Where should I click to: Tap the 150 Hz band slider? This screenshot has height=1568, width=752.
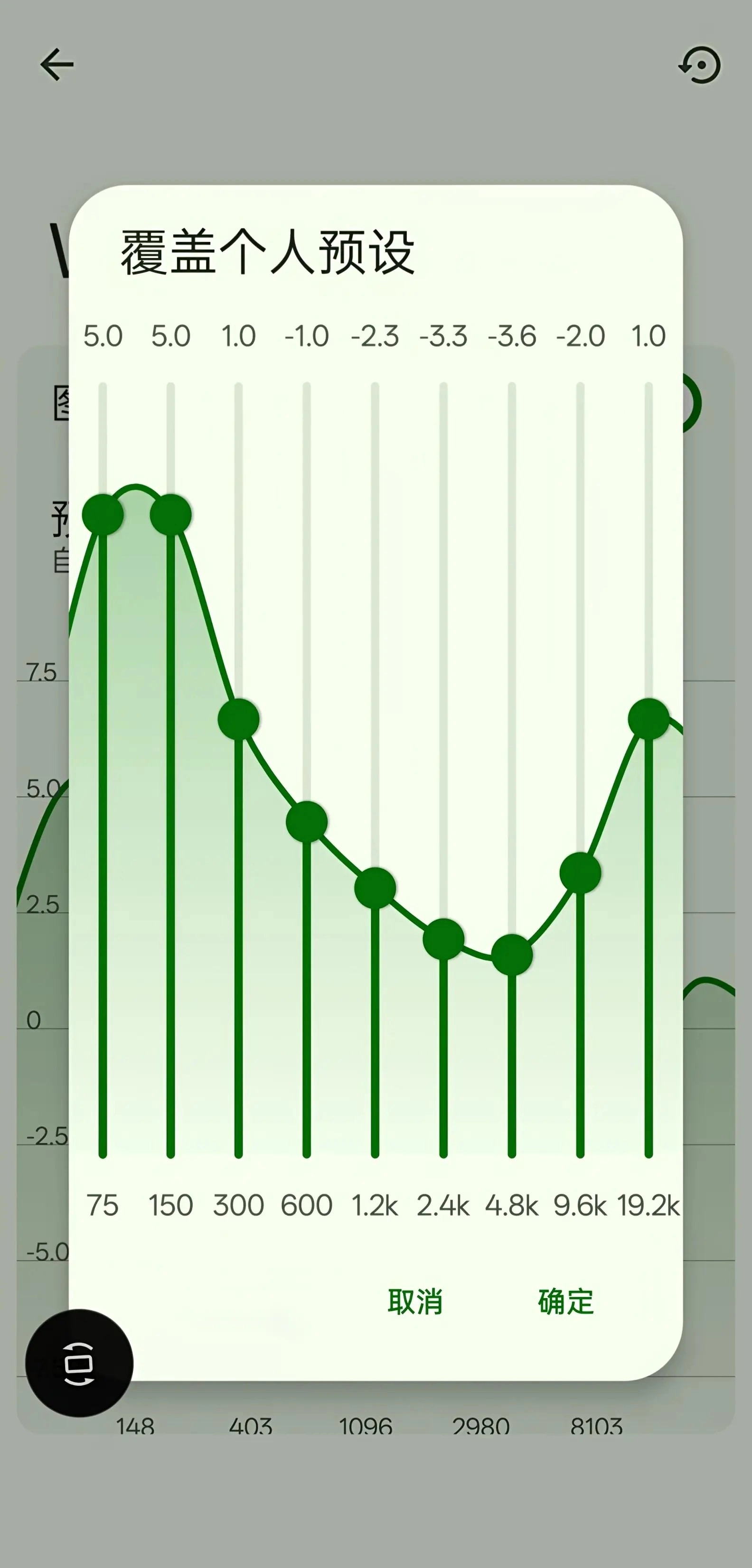click(171, 515)
